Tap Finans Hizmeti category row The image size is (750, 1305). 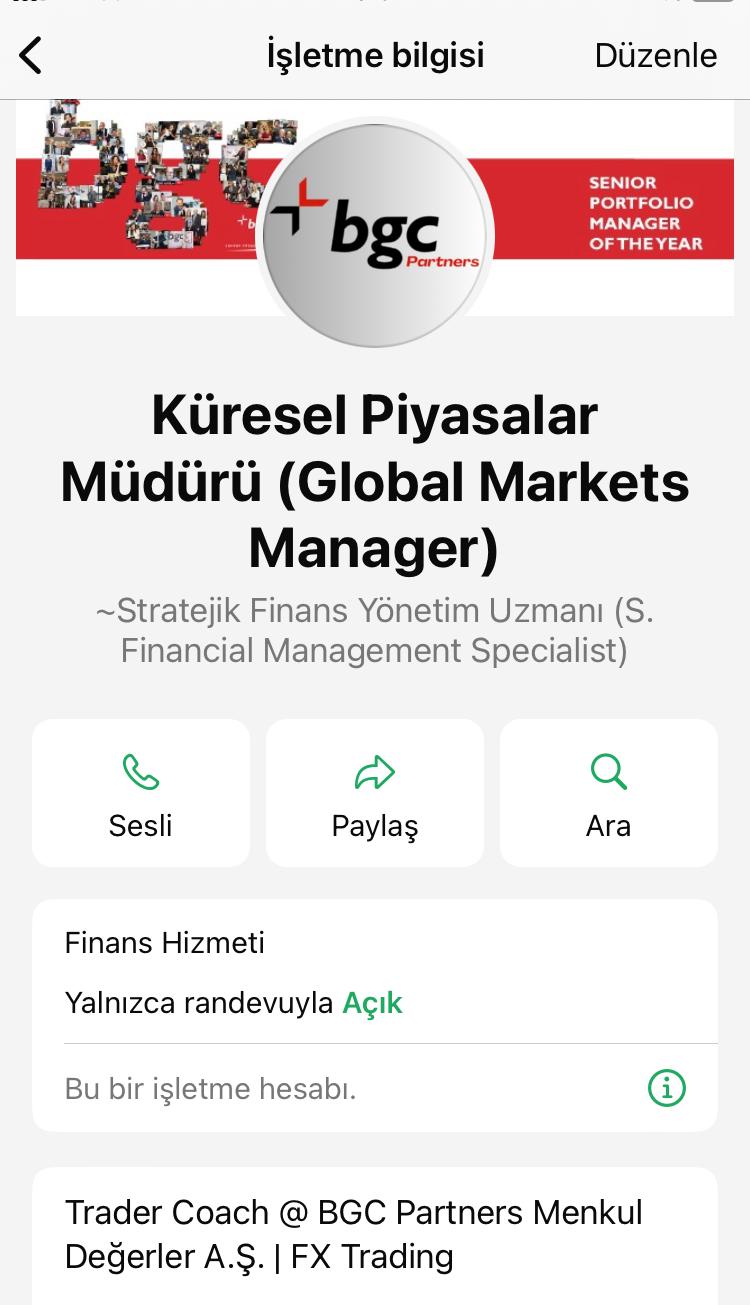pos(163,942)
